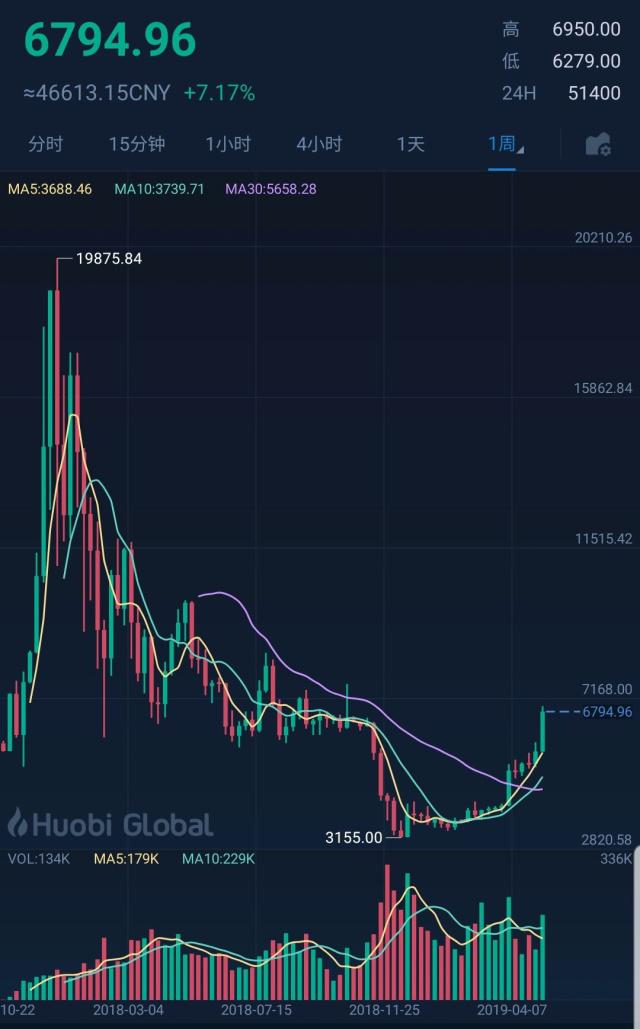Select the 4小时 chart interval
640x1029 pixels.
319,144
